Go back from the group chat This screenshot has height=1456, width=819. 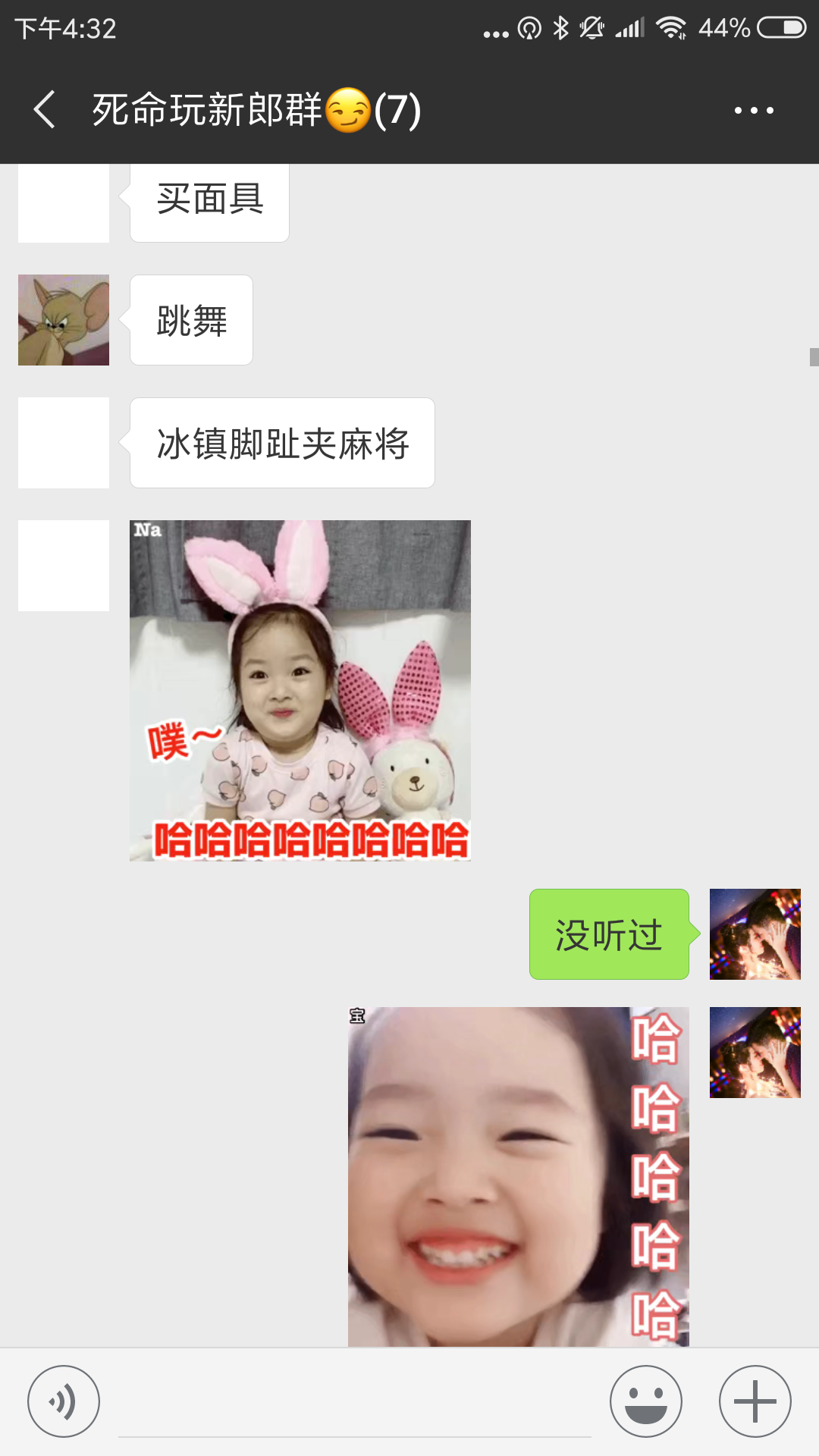45,110
